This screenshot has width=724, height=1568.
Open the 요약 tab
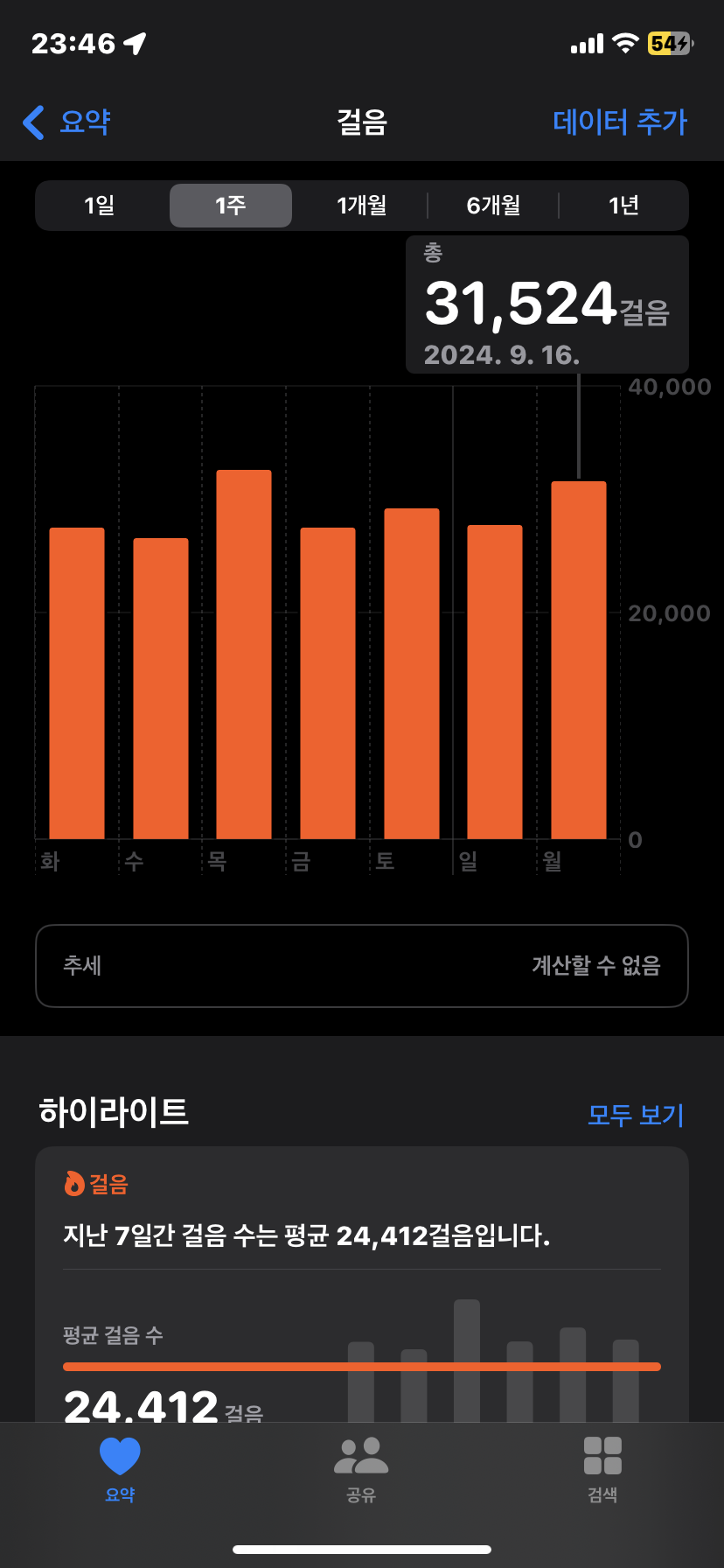tap(120, 1469)
